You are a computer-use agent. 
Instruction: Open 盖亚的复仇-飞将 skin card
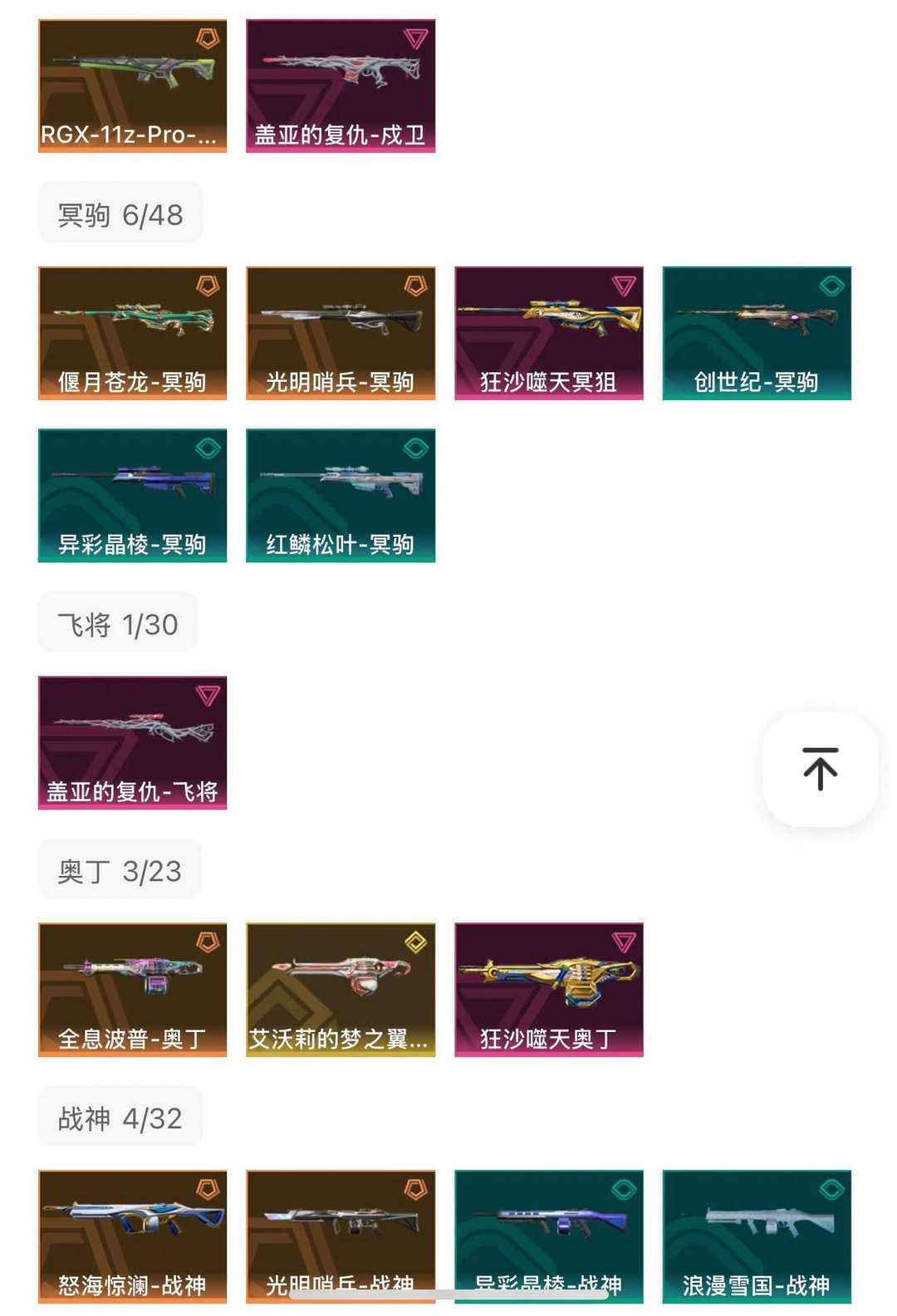point(132,742)
